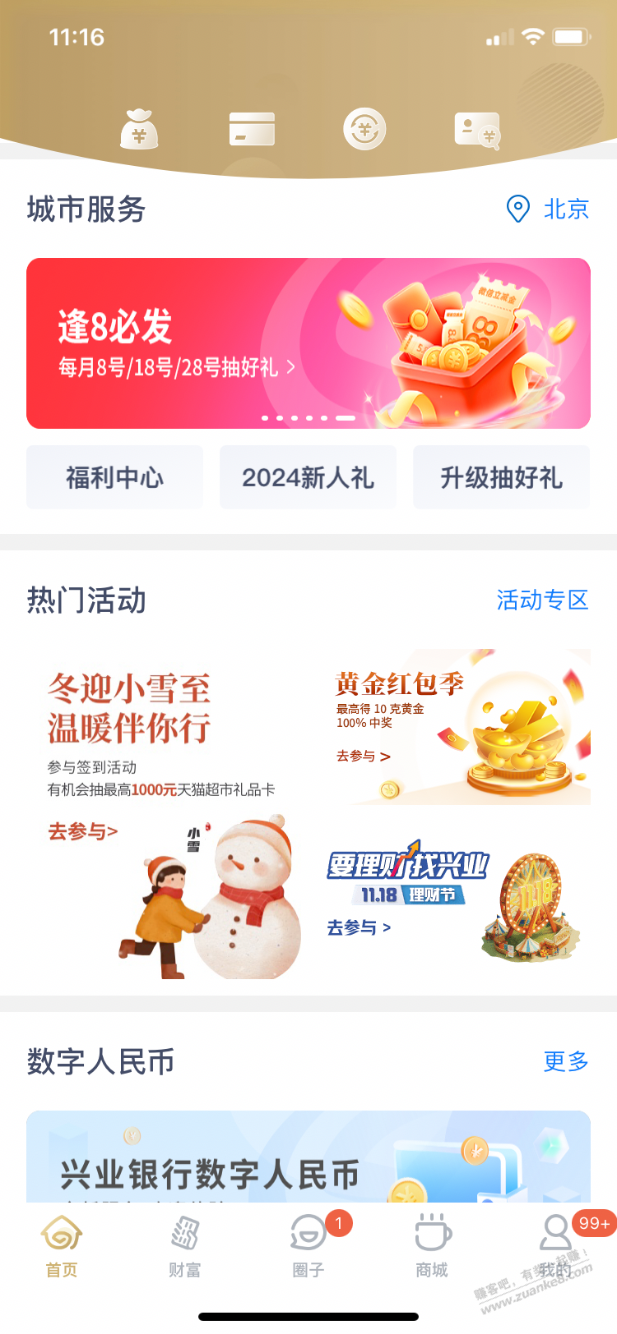View 更多 for 数字人民币
The height and width of the screenshot is (1334, 617).
coord(566,1061)
